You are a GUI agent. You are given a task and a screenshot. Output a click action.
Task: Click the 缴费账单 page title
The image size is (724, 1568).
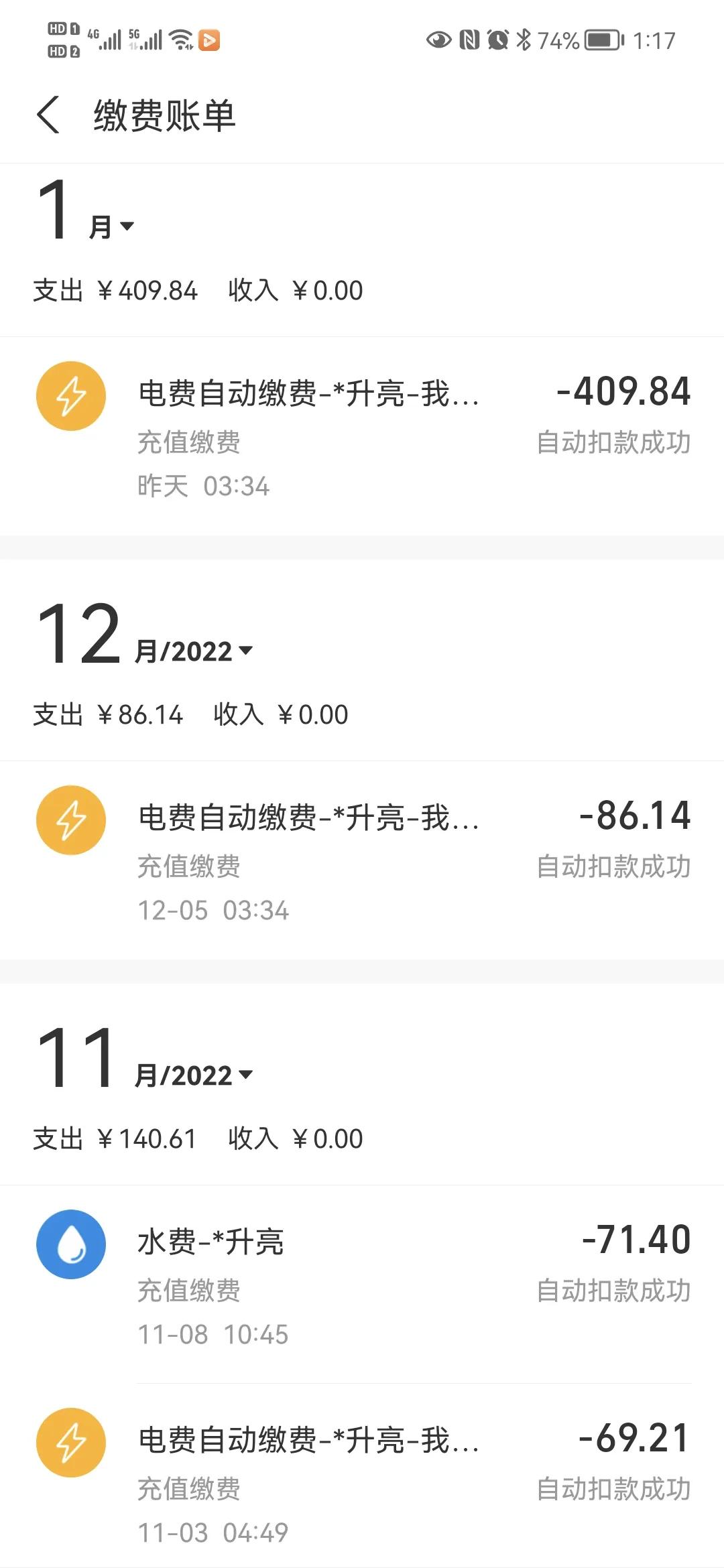click(x=164, y=114)
